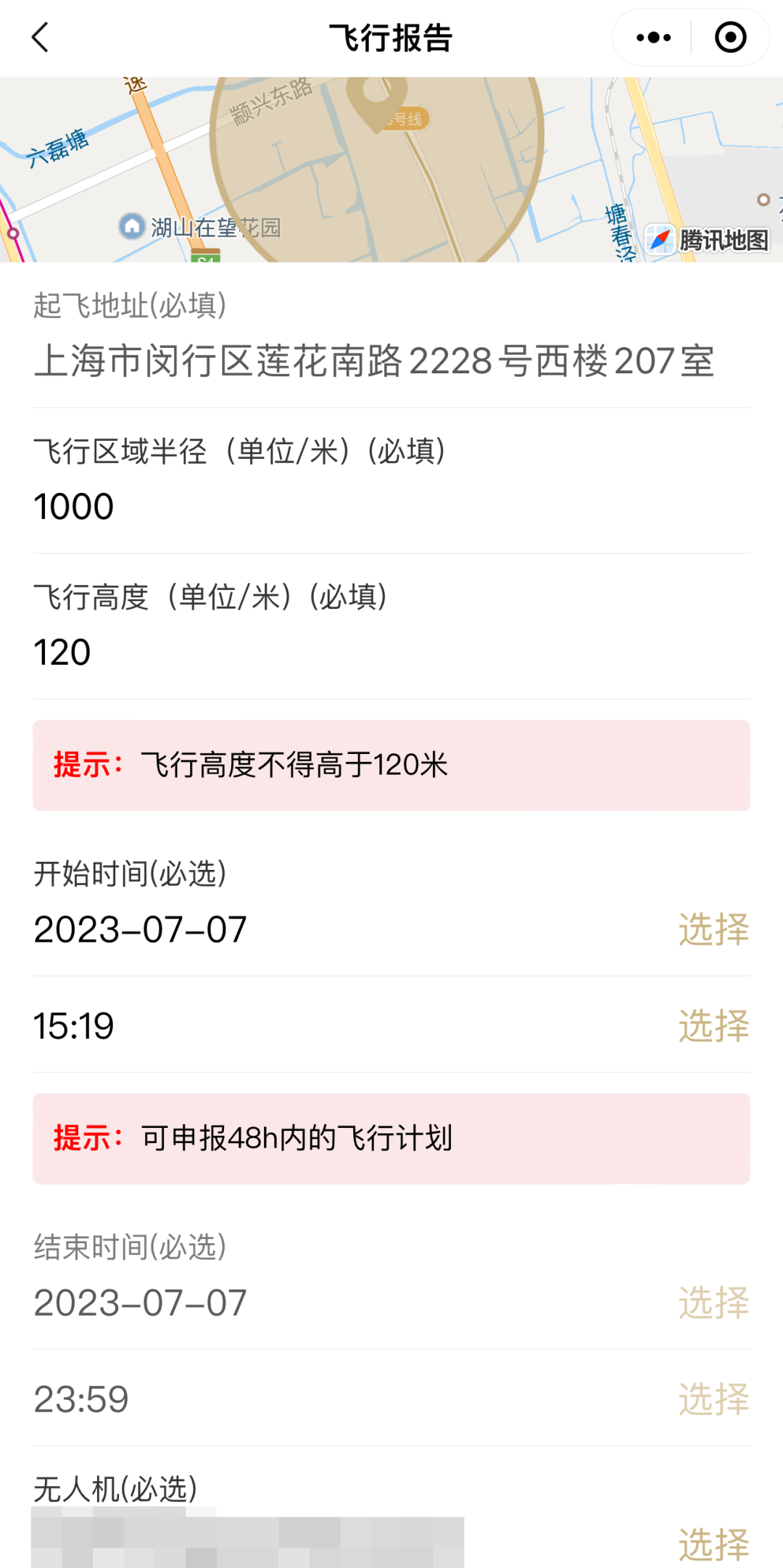The width and height of the screenshot is (783, 1568).
Task: Select the start time 15:19
Action: pos(713,1026)
